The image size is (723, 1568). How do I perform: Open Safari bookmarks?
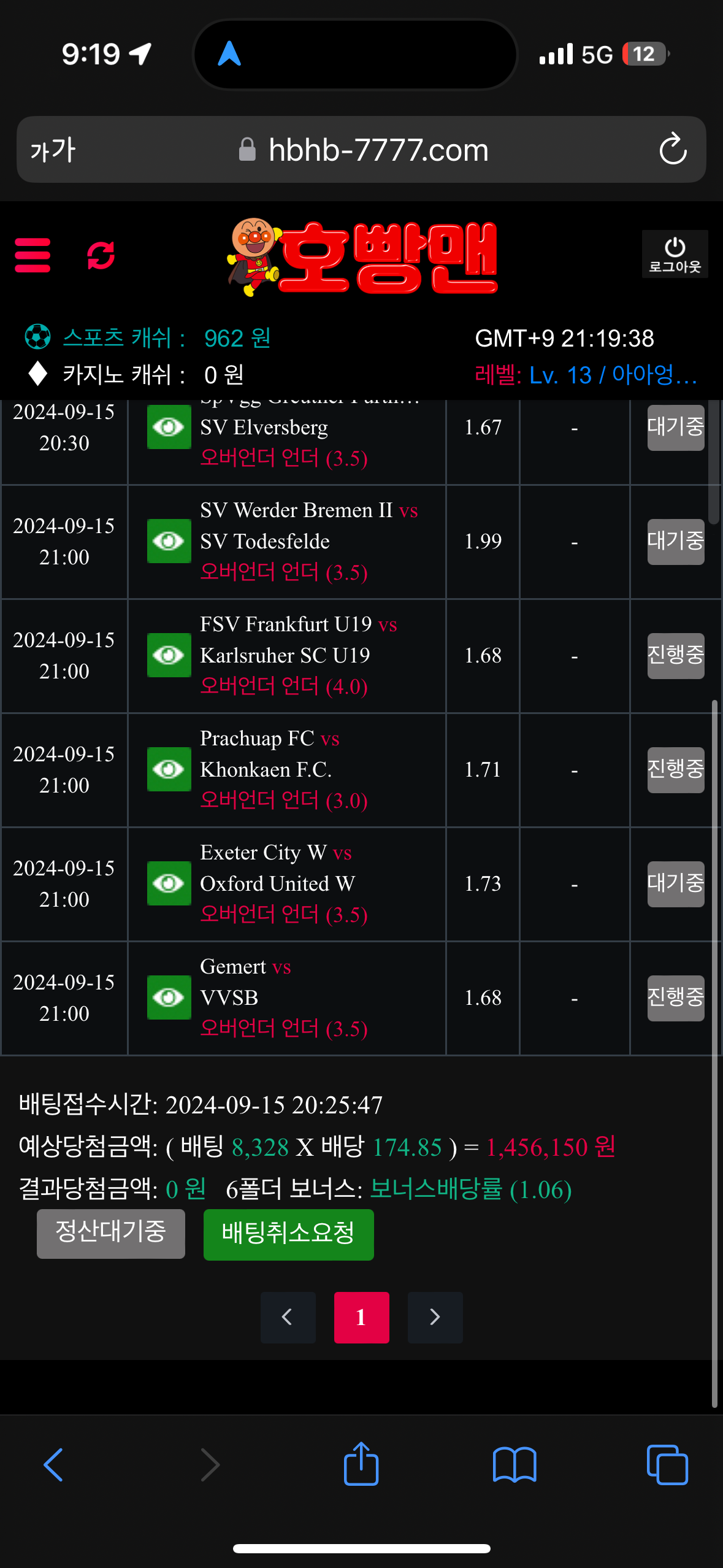point(514,1465)
